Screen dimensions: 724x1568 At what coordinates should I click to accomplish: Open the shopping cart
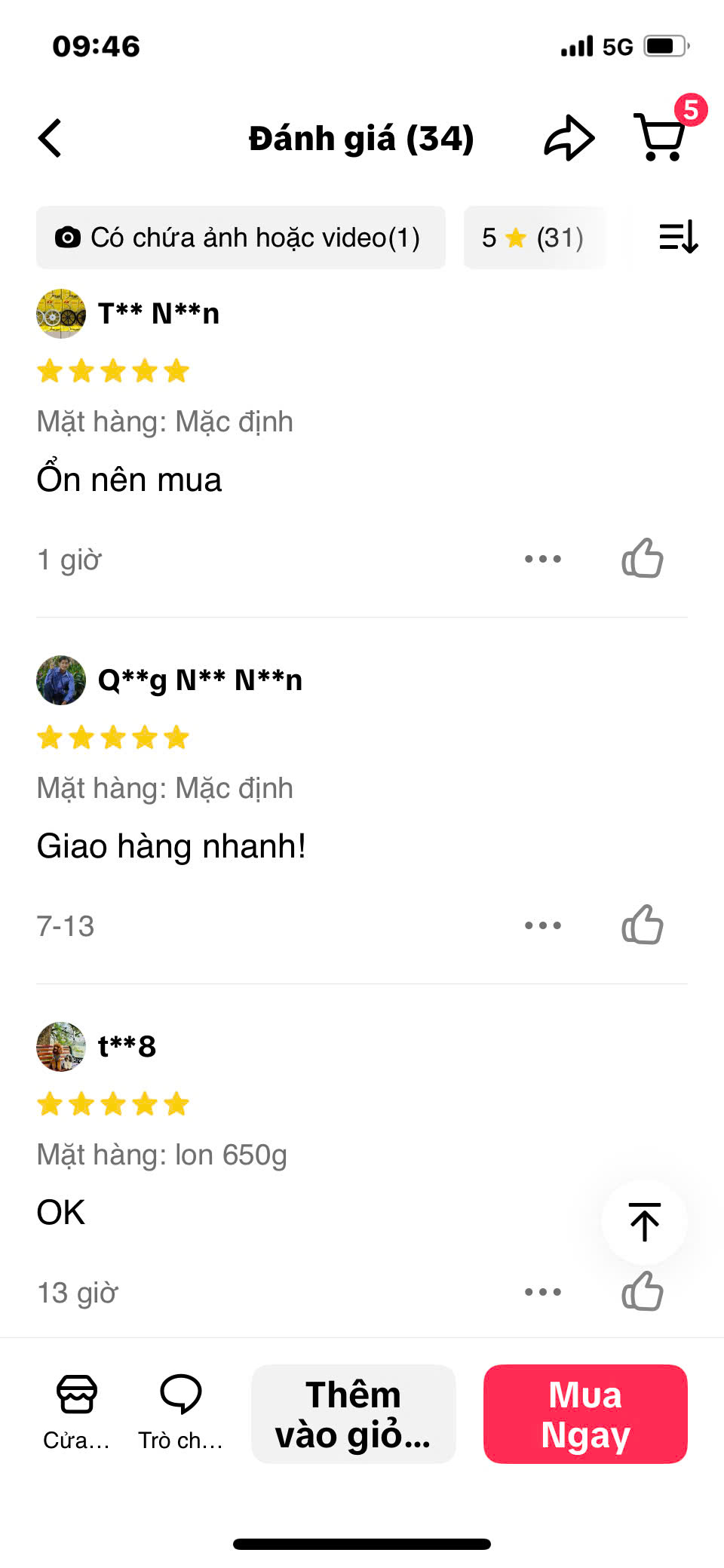click(661, 137)
